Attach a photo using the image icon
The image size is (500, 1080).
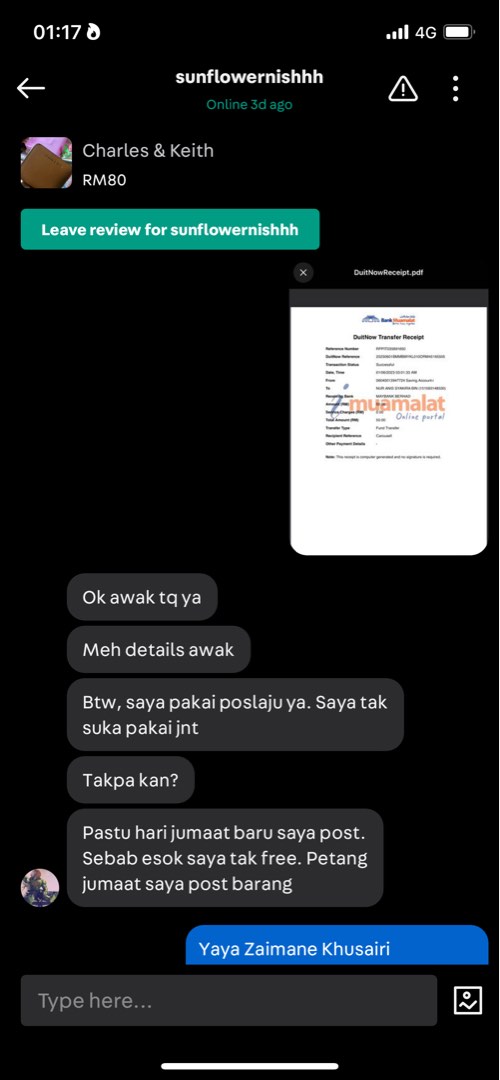click(468, 1001)
